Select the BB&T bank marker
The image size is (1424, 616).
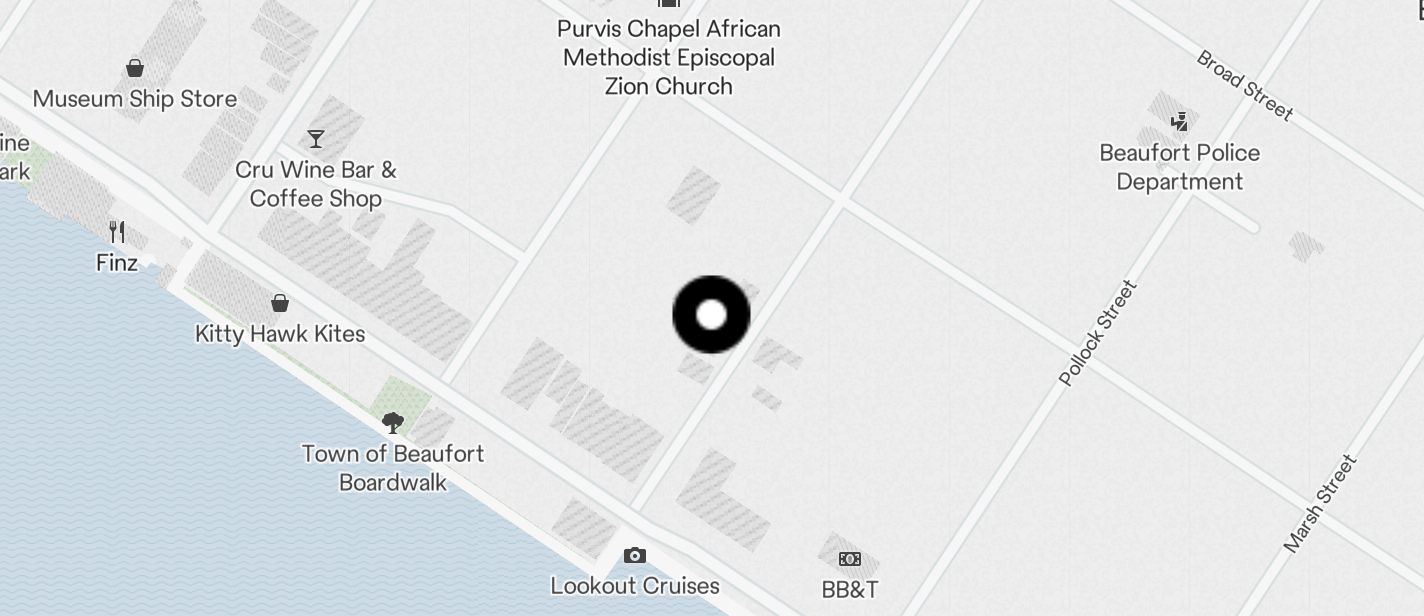(x=850, y=560)
